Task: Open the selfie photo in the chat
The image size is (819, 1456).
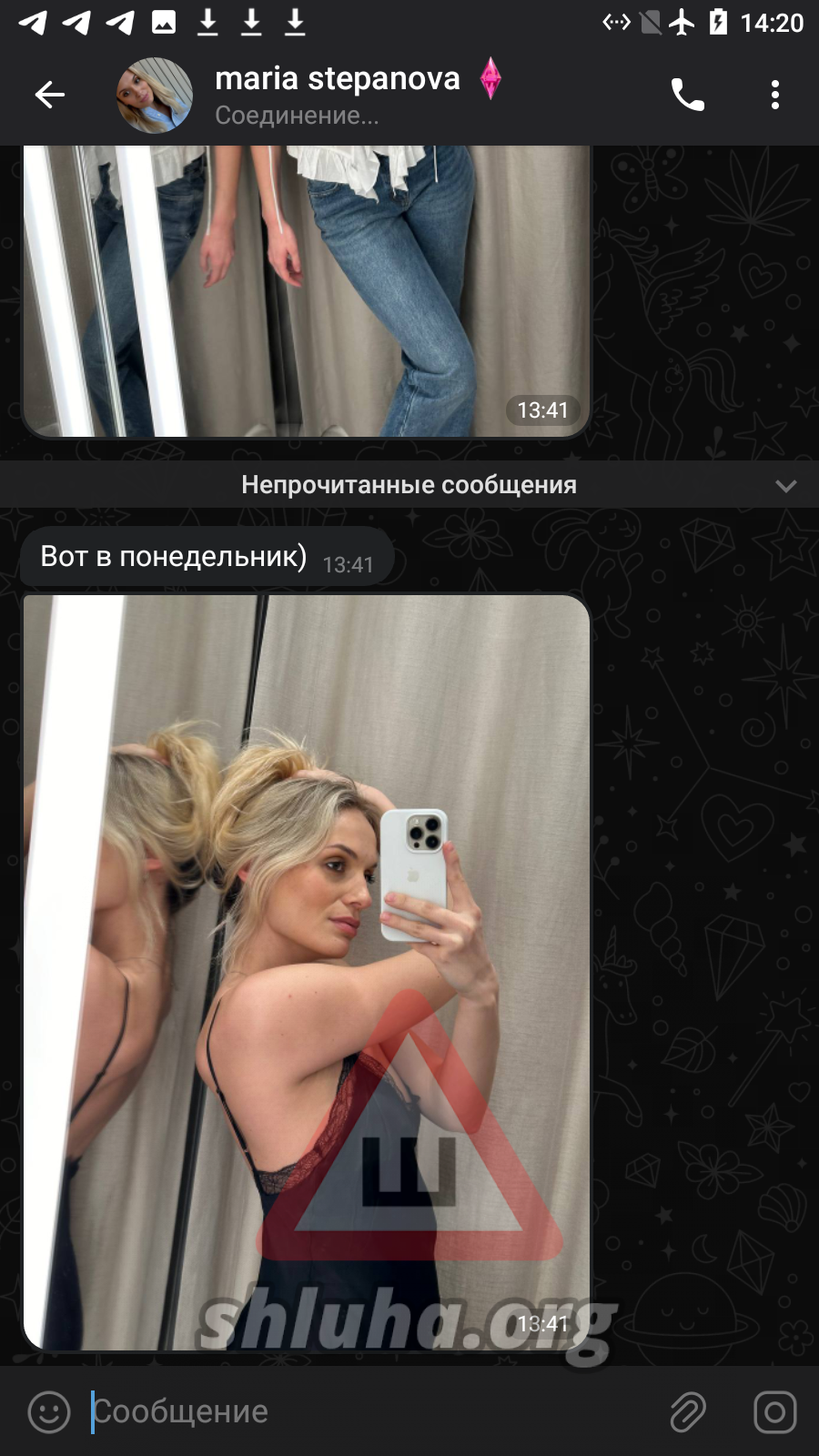Action: point(307,971)
